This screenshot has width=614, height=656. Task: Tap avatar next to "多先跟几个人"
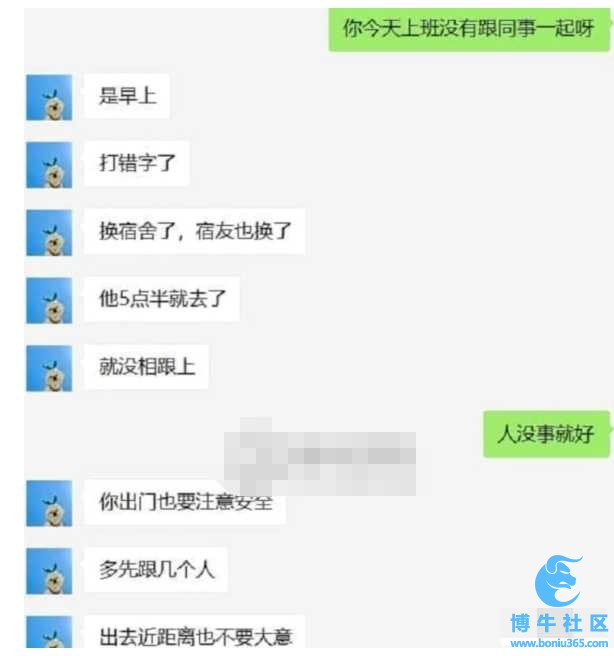49,572
